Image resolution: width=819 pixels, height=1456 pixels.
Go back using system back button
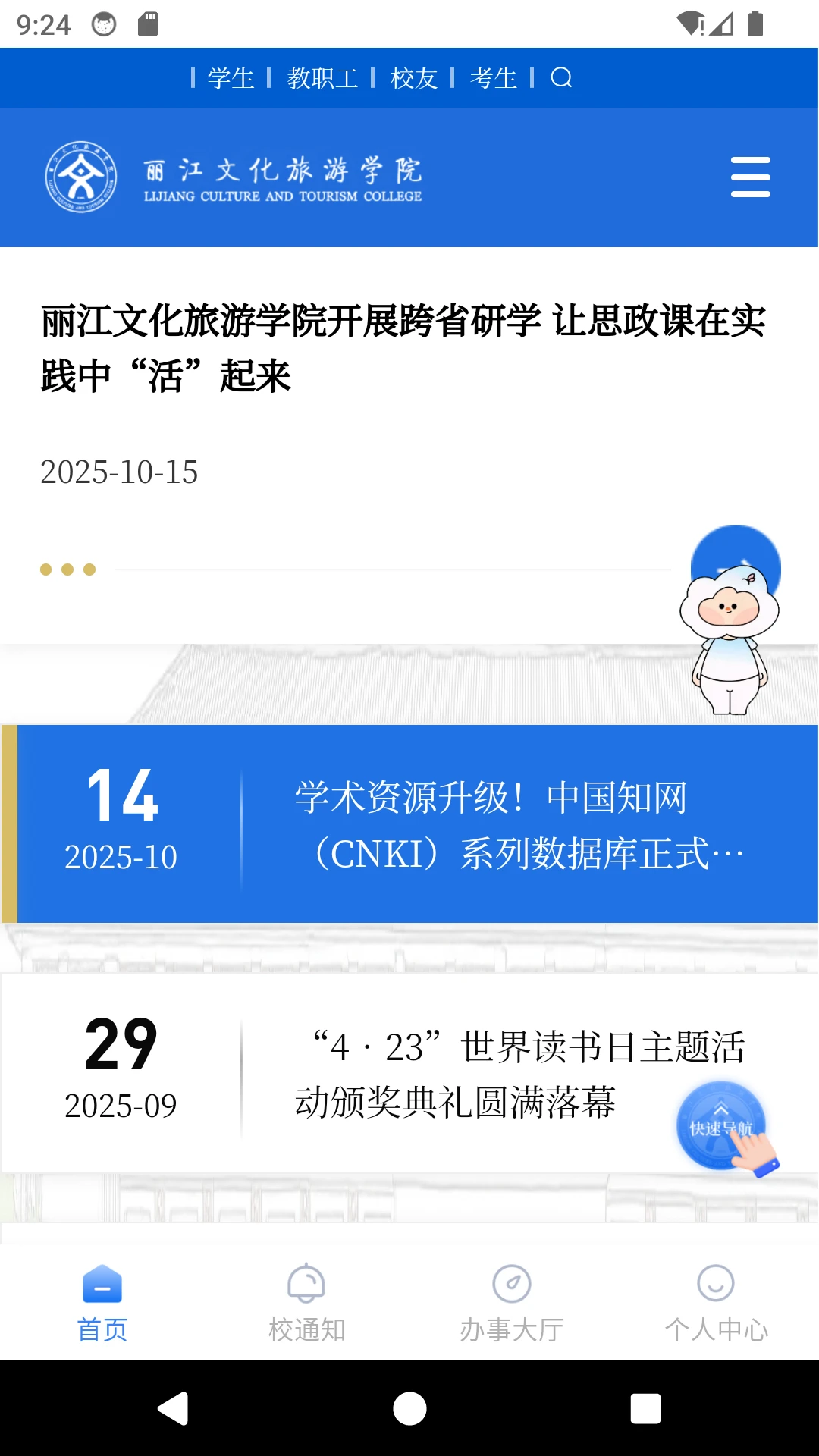174,1409
